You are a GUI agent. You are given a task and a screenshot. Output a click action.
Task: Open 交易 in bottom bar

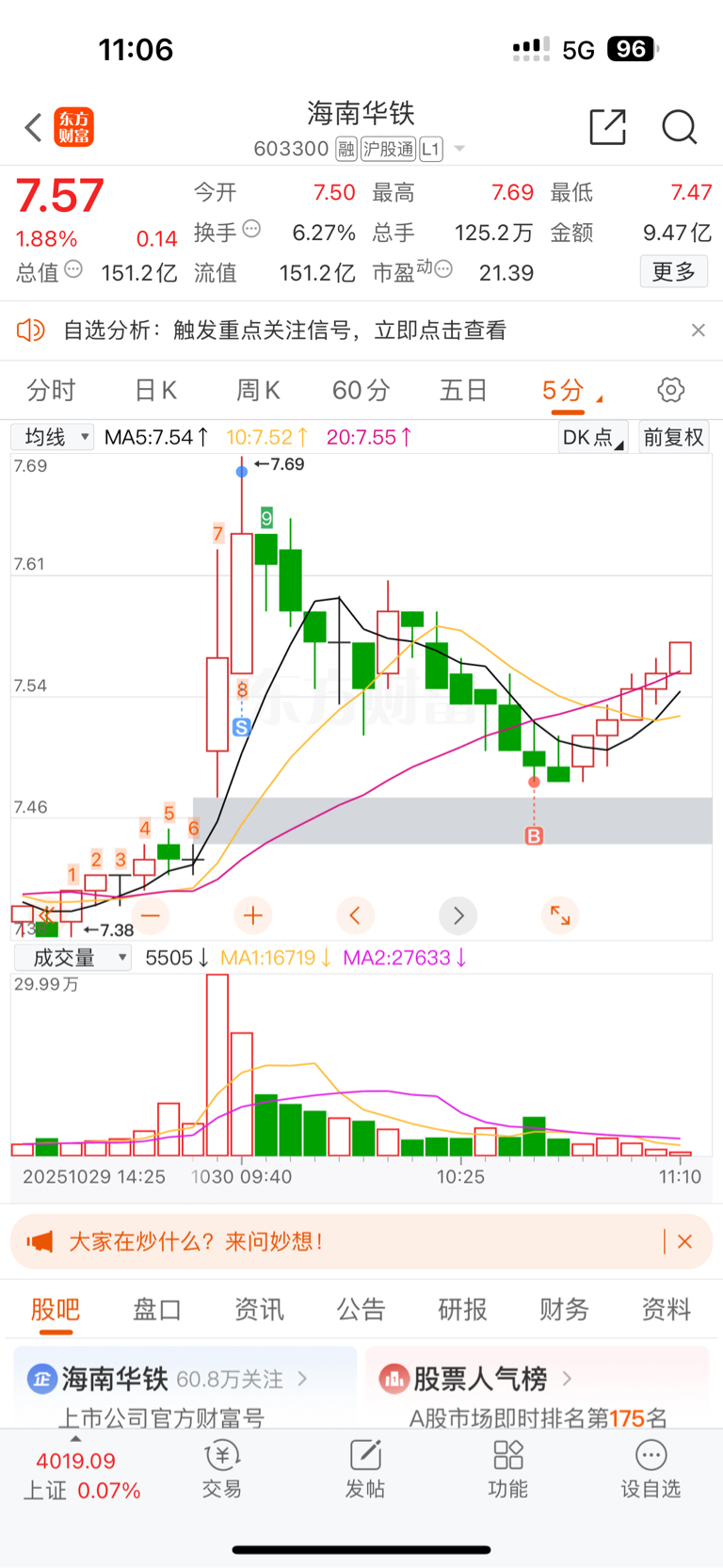[222, 1469]
